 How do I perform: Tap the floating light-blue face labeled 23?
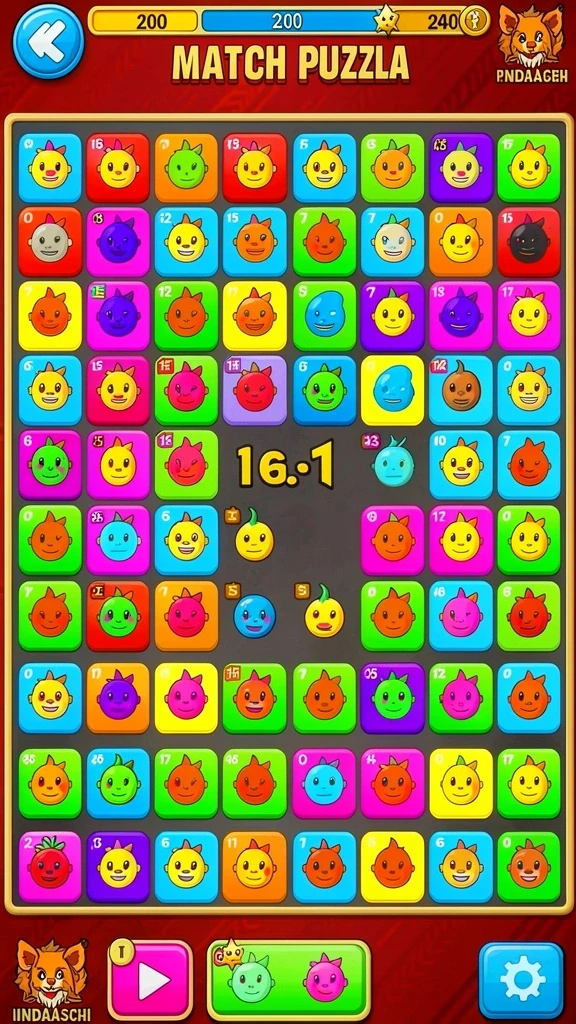(392, 462)
